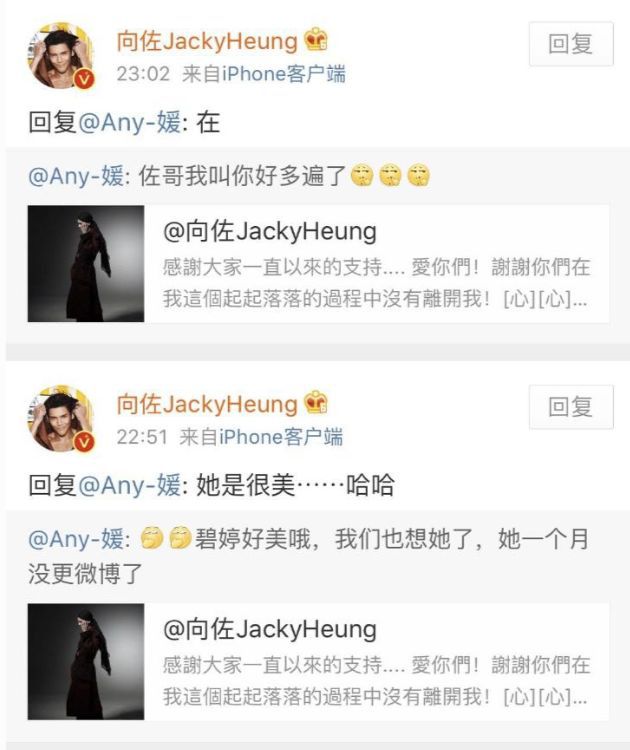Open 向佐JackyHeung avatar on 23:02 comment
The width and height of the screenshot is (630, 750).
(62, 56)
